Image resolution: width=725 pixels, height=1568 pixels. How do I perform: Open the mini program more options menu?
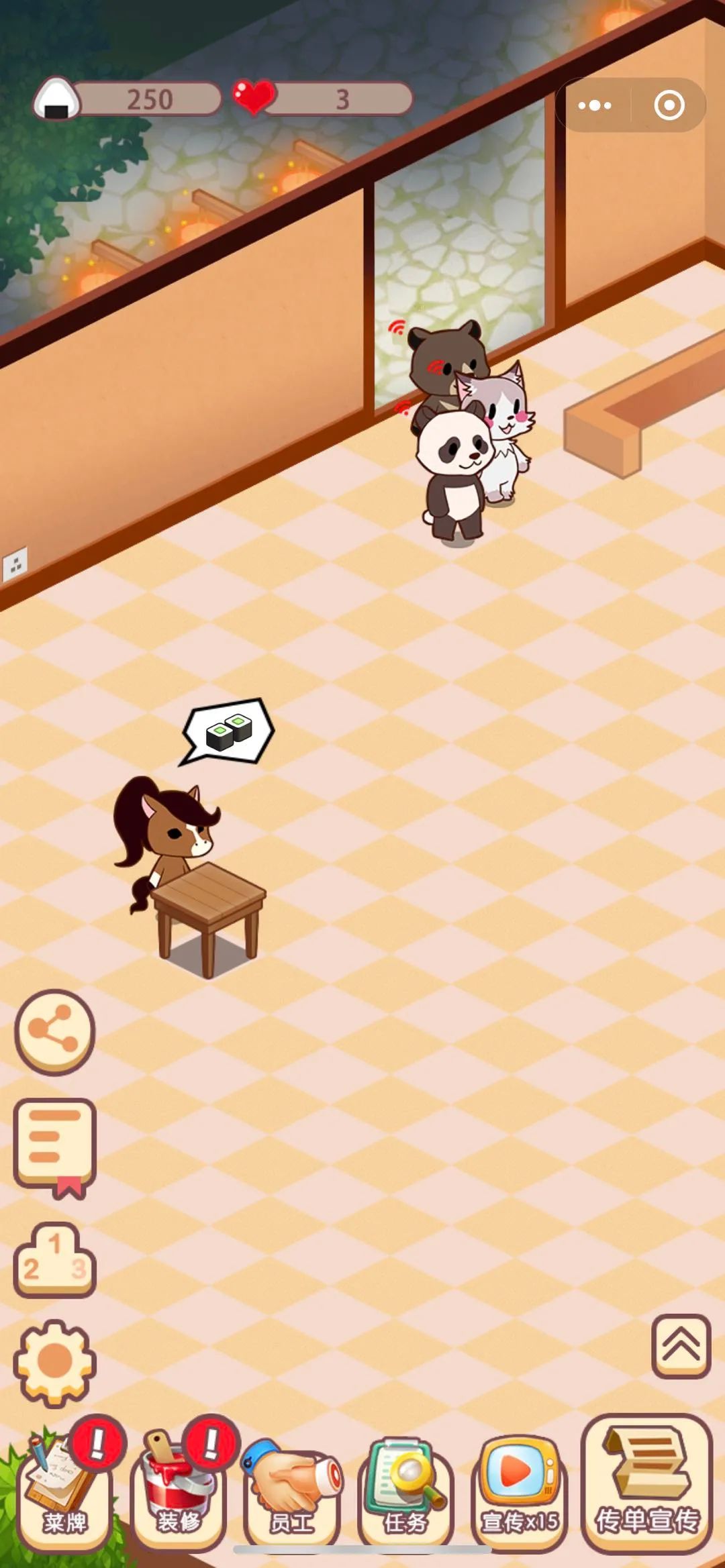coord(595,105)
